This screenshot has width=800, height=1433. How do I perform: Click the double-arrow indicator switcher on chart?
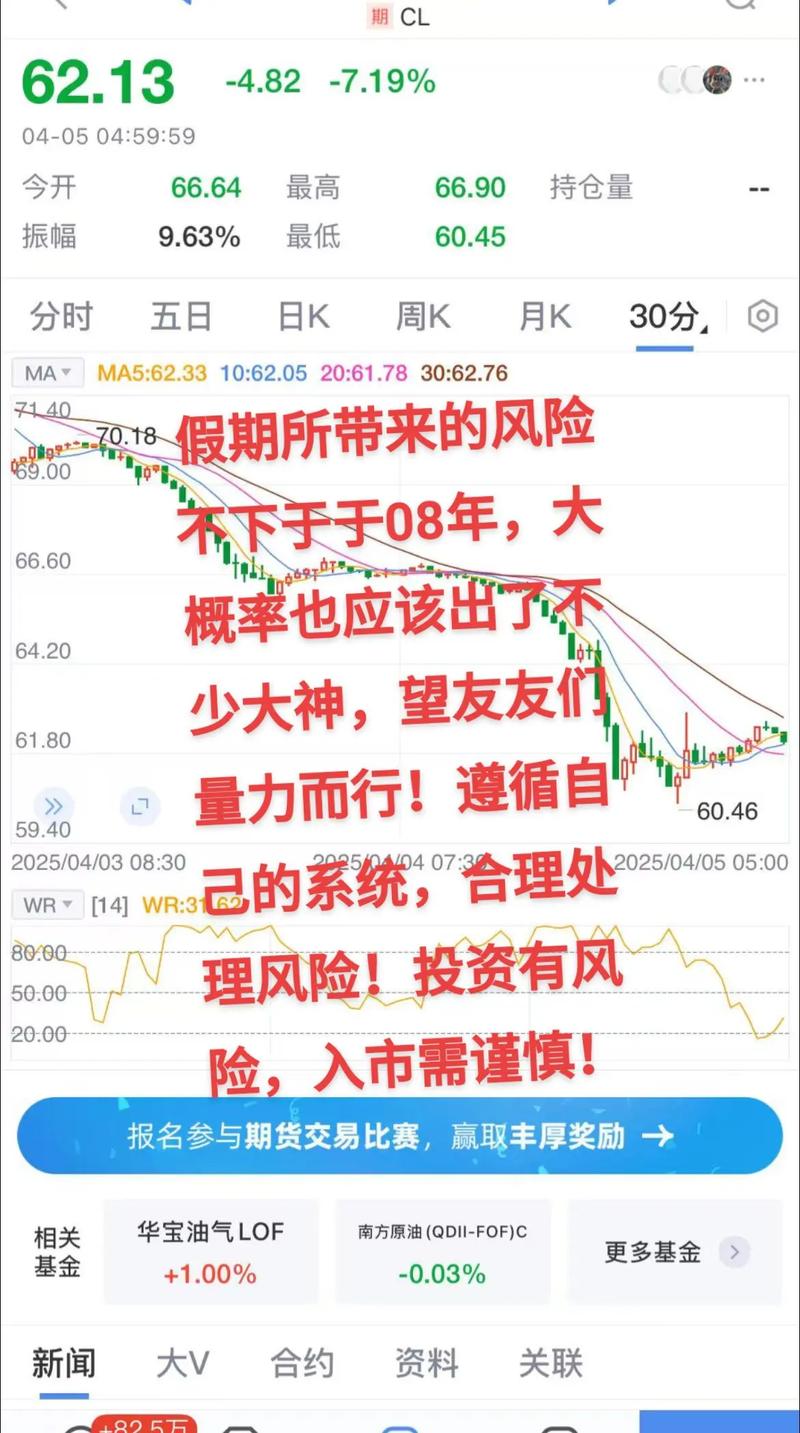[x=53, y=806]
